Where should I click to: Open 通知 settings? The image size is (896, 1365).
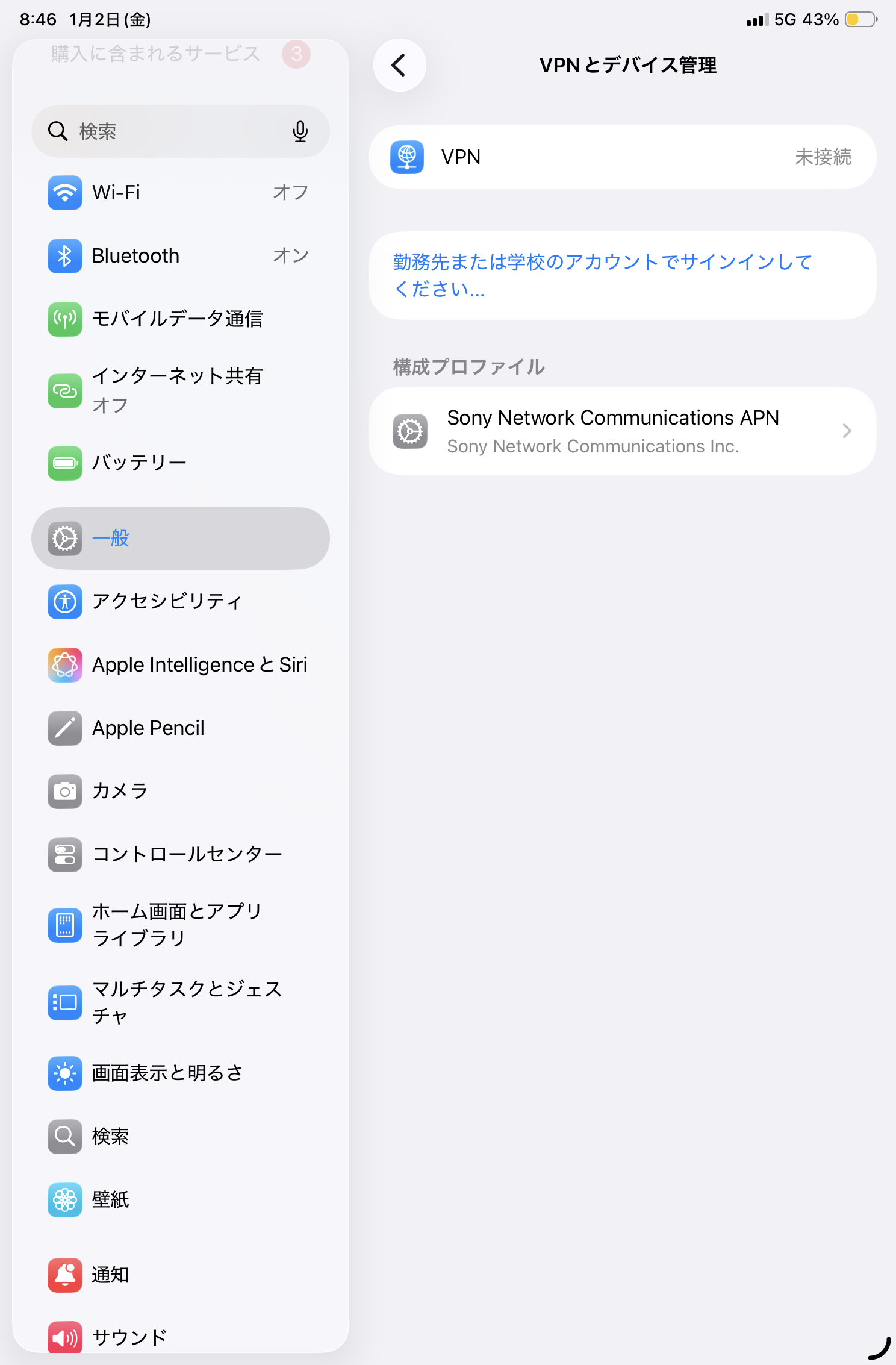[x=179, y=1275]
